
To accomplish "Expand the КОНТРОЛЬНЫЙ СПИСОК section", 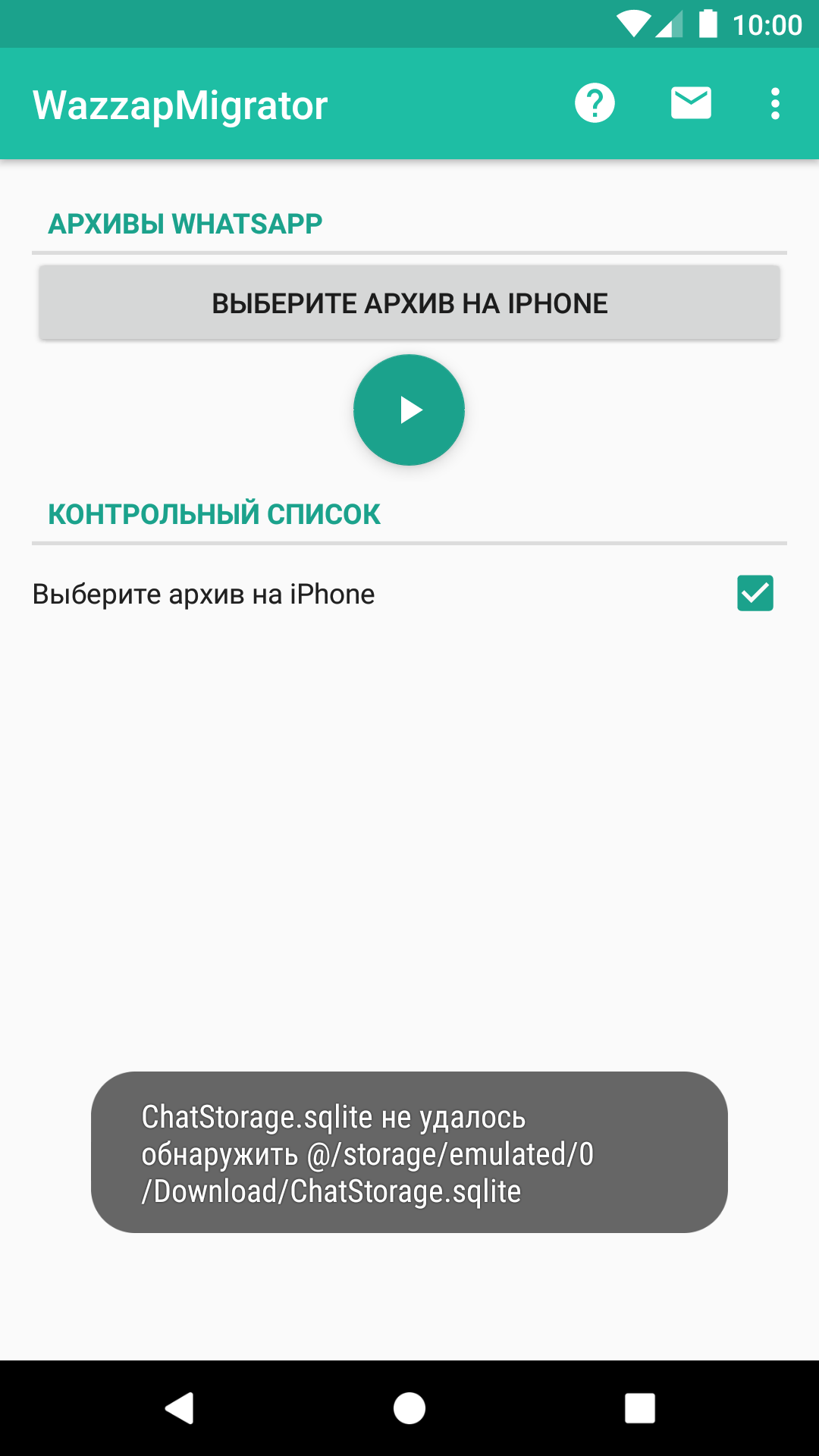I will (214, 513).
